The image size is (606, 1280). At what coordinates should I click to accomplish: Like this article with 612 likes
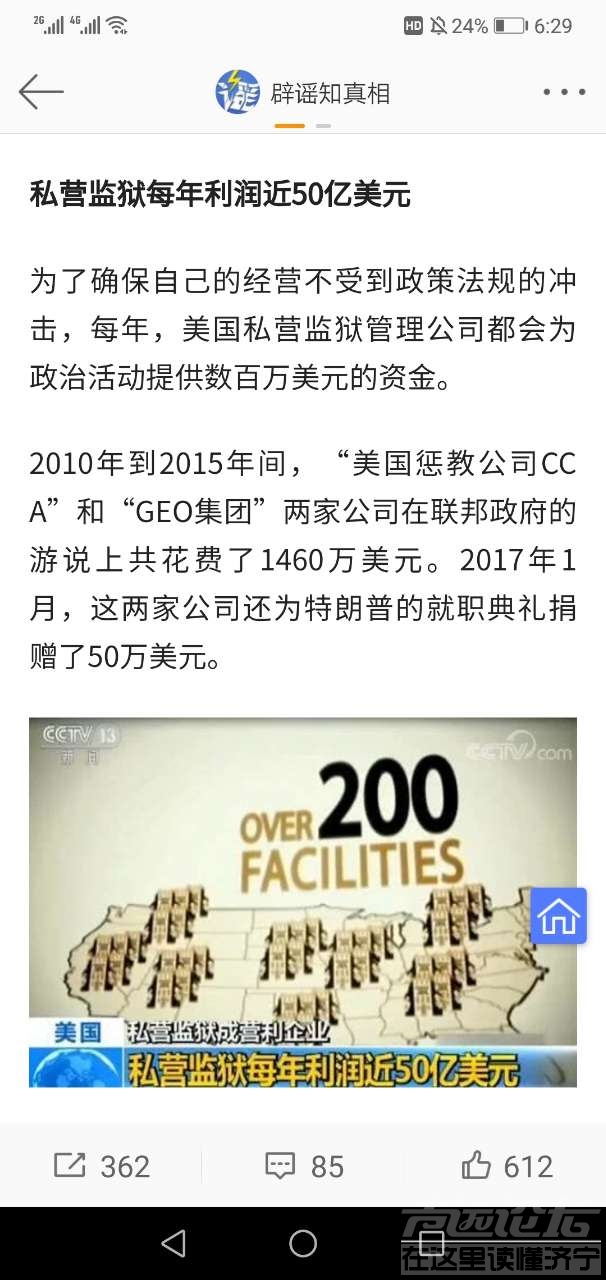tap(506, 1166)
